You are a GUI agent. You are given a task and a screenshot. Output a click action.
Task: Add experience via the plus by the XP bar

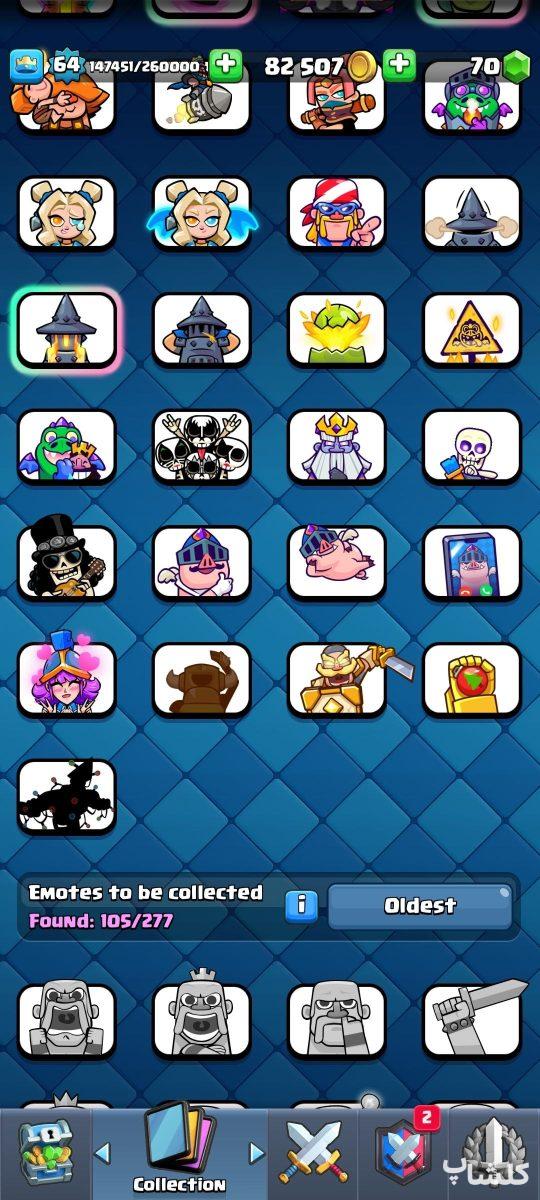226,65
